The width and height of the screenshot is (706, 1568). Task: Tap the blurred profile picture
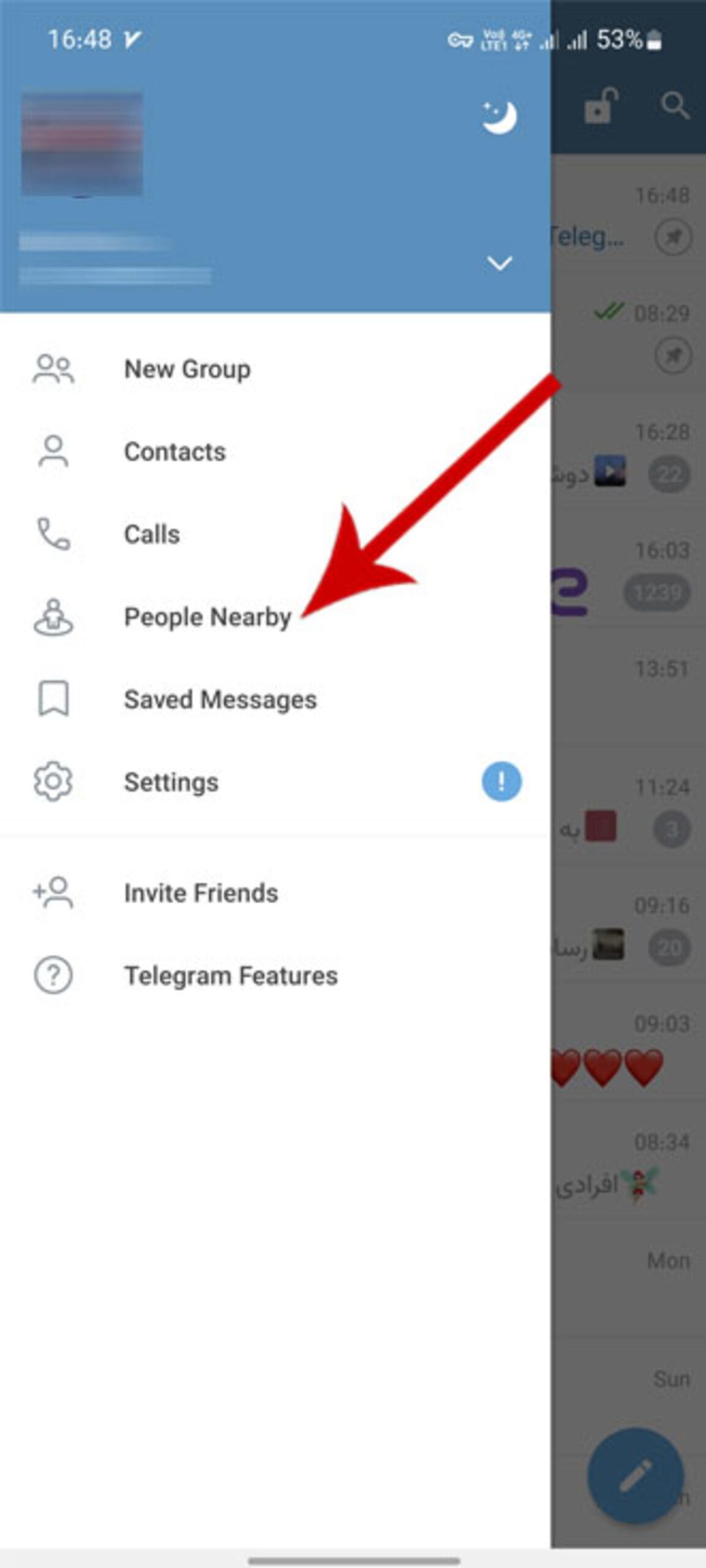point(82,145)
